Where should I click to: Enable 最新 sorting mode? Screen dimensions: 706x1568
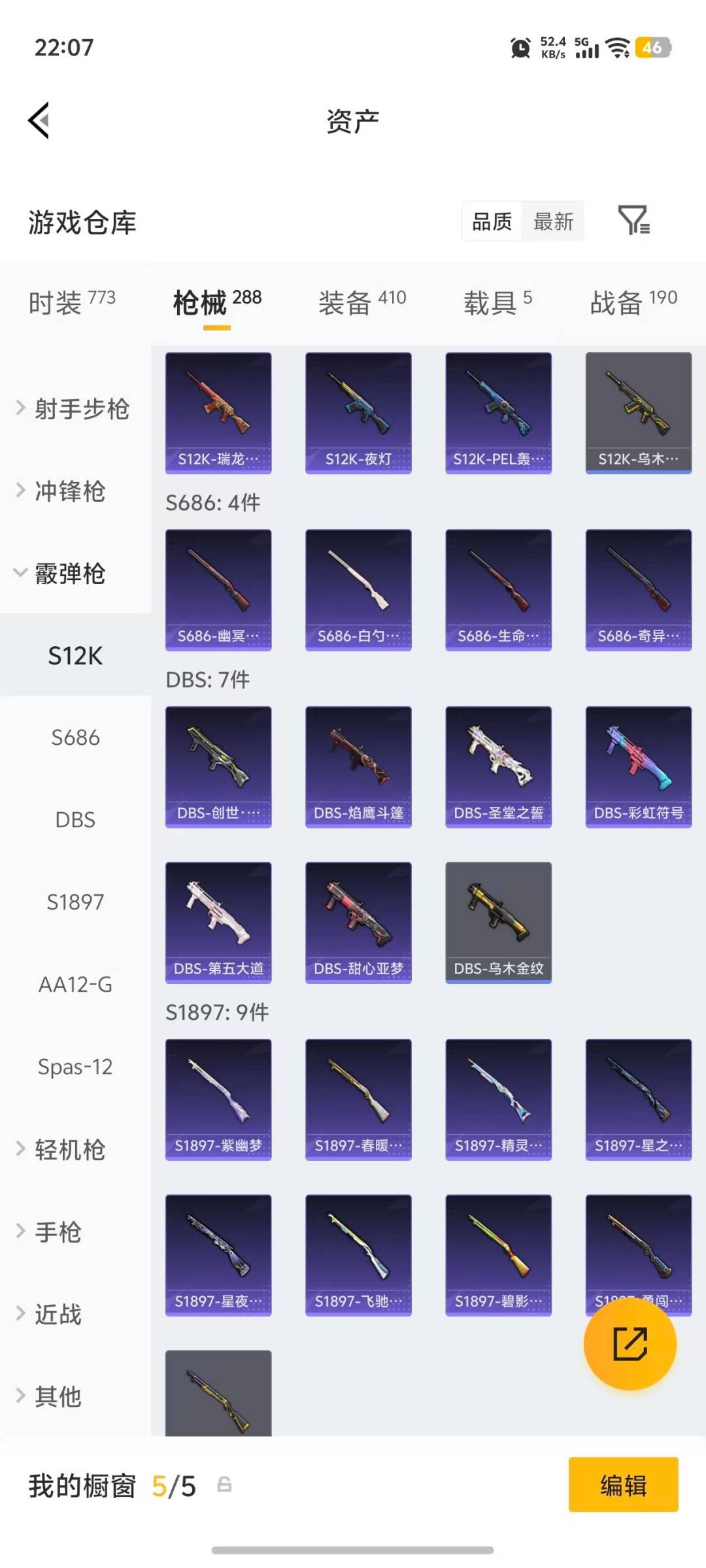pos(553,222)
